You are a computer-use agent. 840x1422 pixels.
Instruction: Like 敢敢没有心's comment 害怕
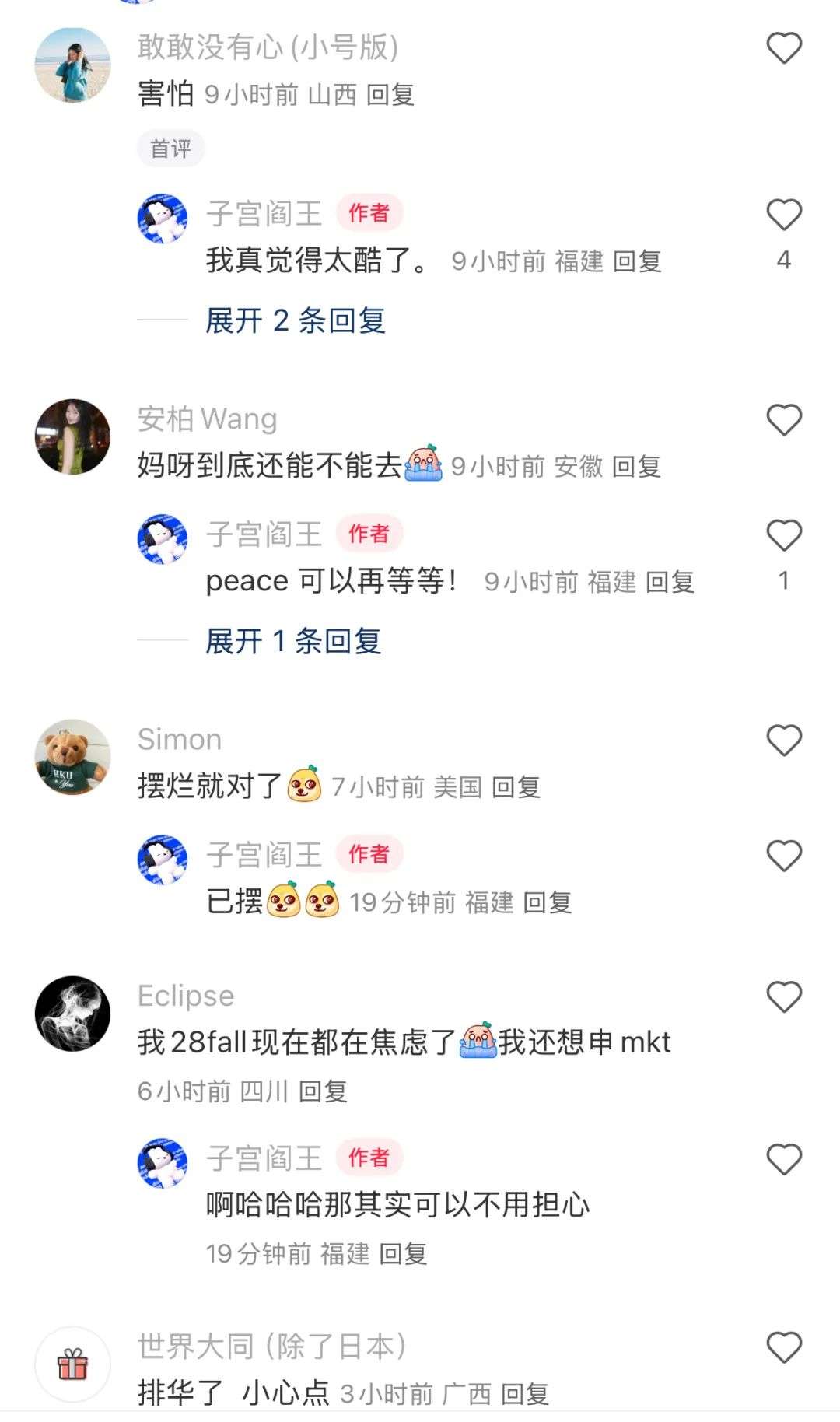click(x=784, y=48)
